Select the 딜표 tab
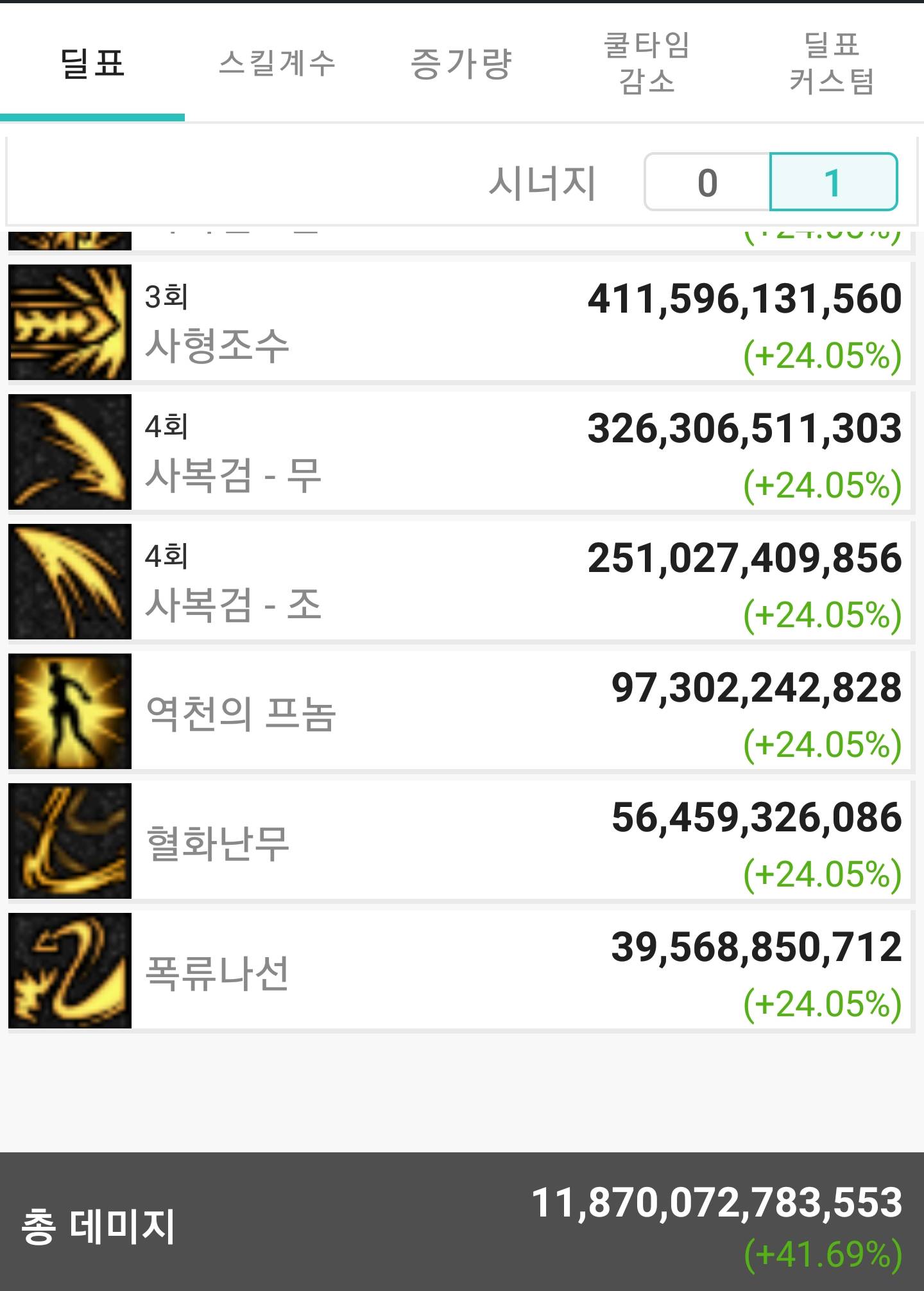 coord(92,63)
